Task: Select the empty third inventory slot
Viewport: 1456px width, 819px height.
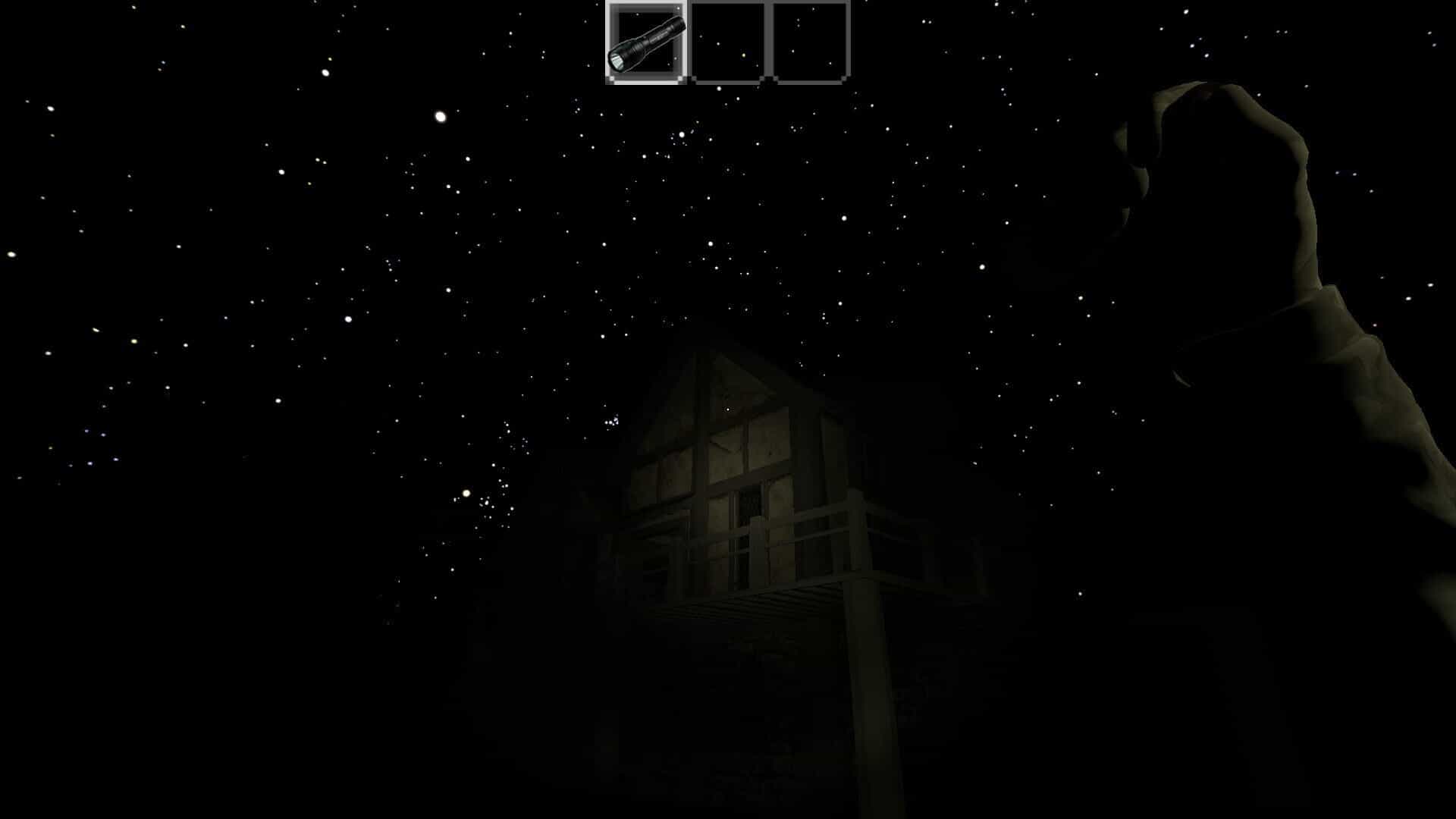Action: (811, 41)
